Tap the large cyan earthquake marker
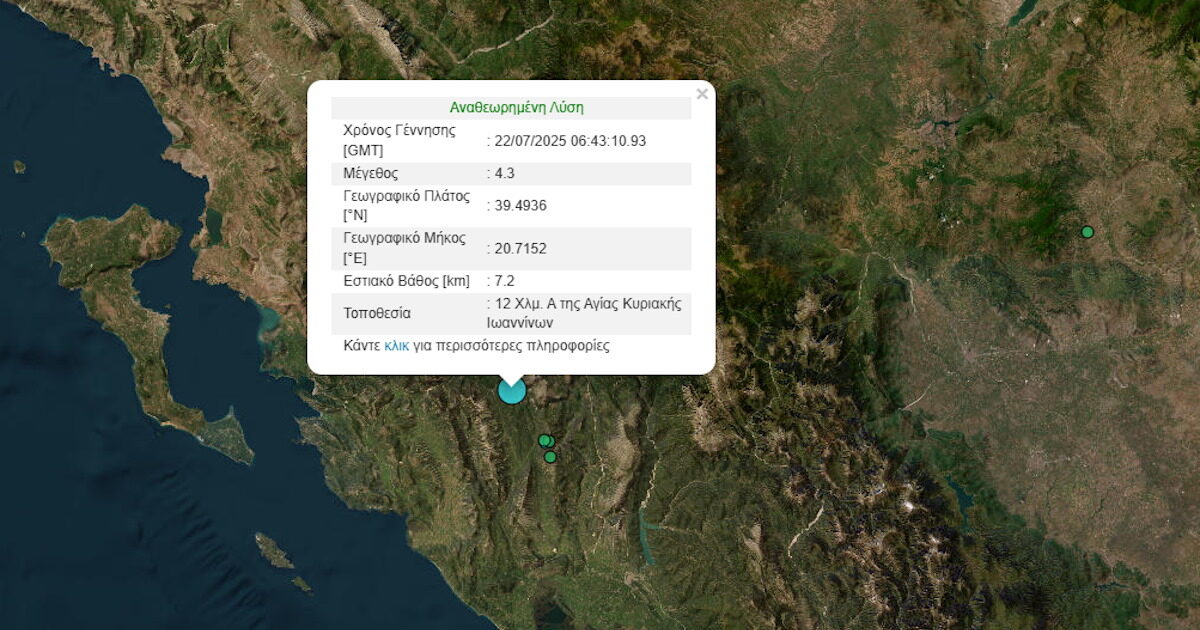This screenshot has height=630, width=1200. pos(512,390)
